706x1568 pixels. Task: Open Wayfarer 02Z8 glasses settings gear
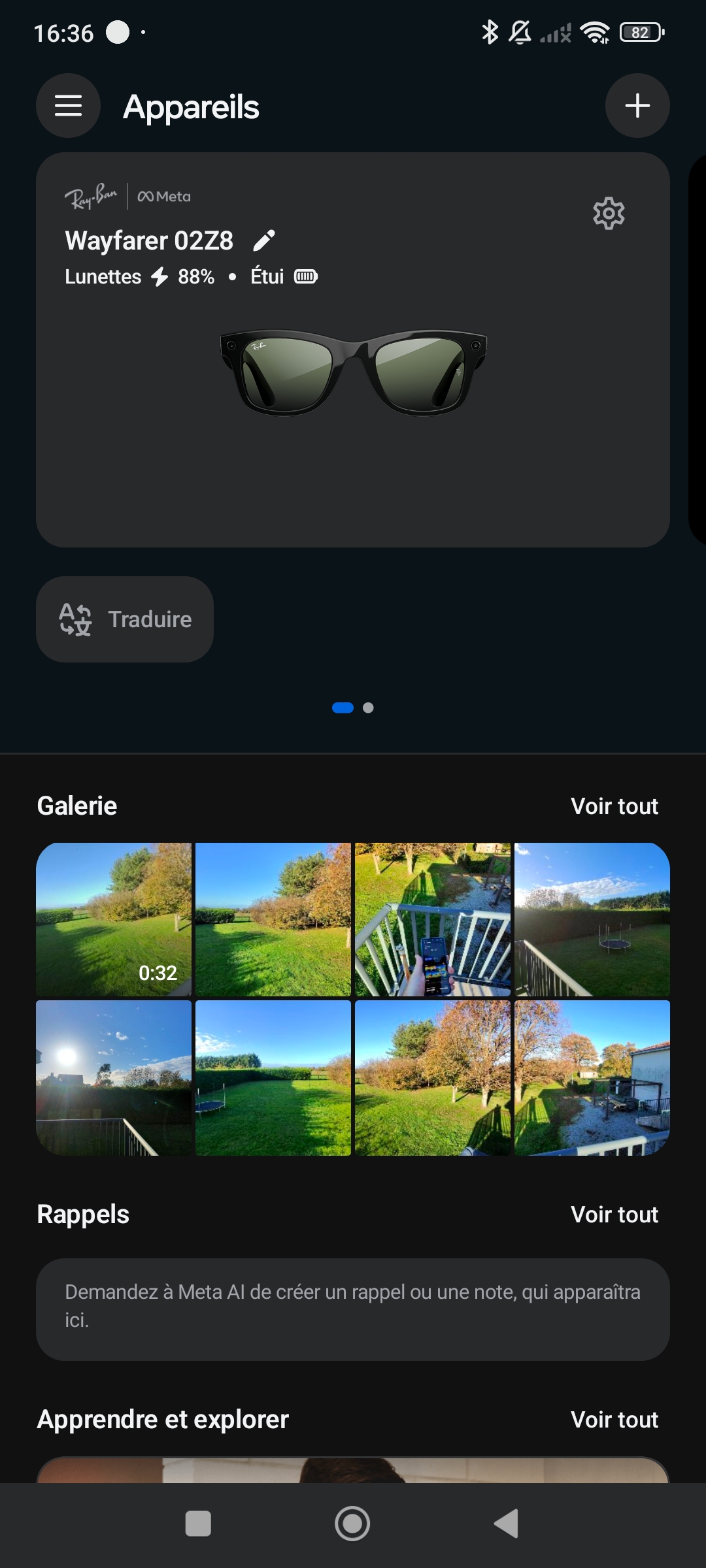[609, 213]
